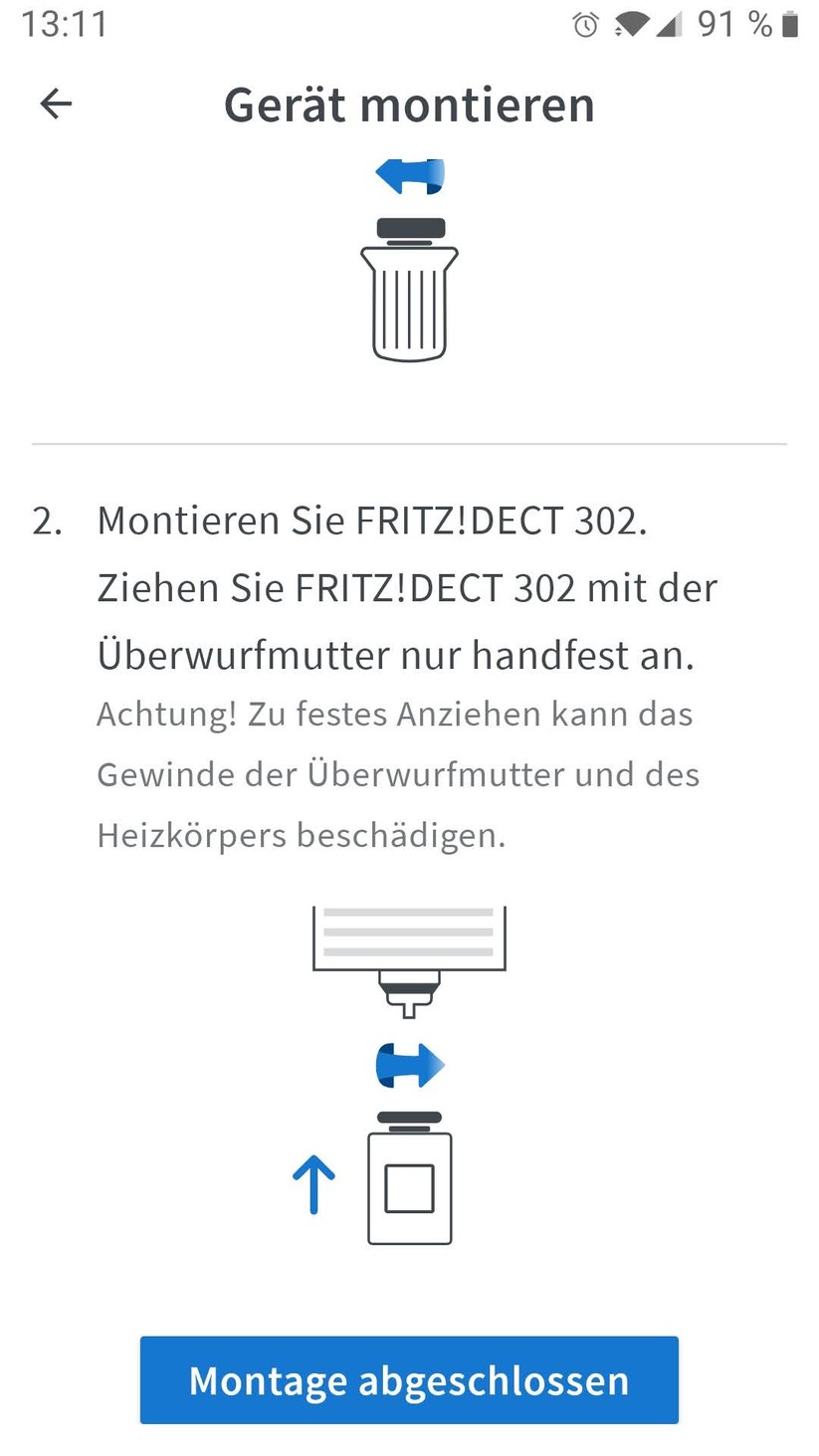Open the alarm clock icon in status bar
The width and height of the screenshot is (819, 1456).
coord(587,24)
